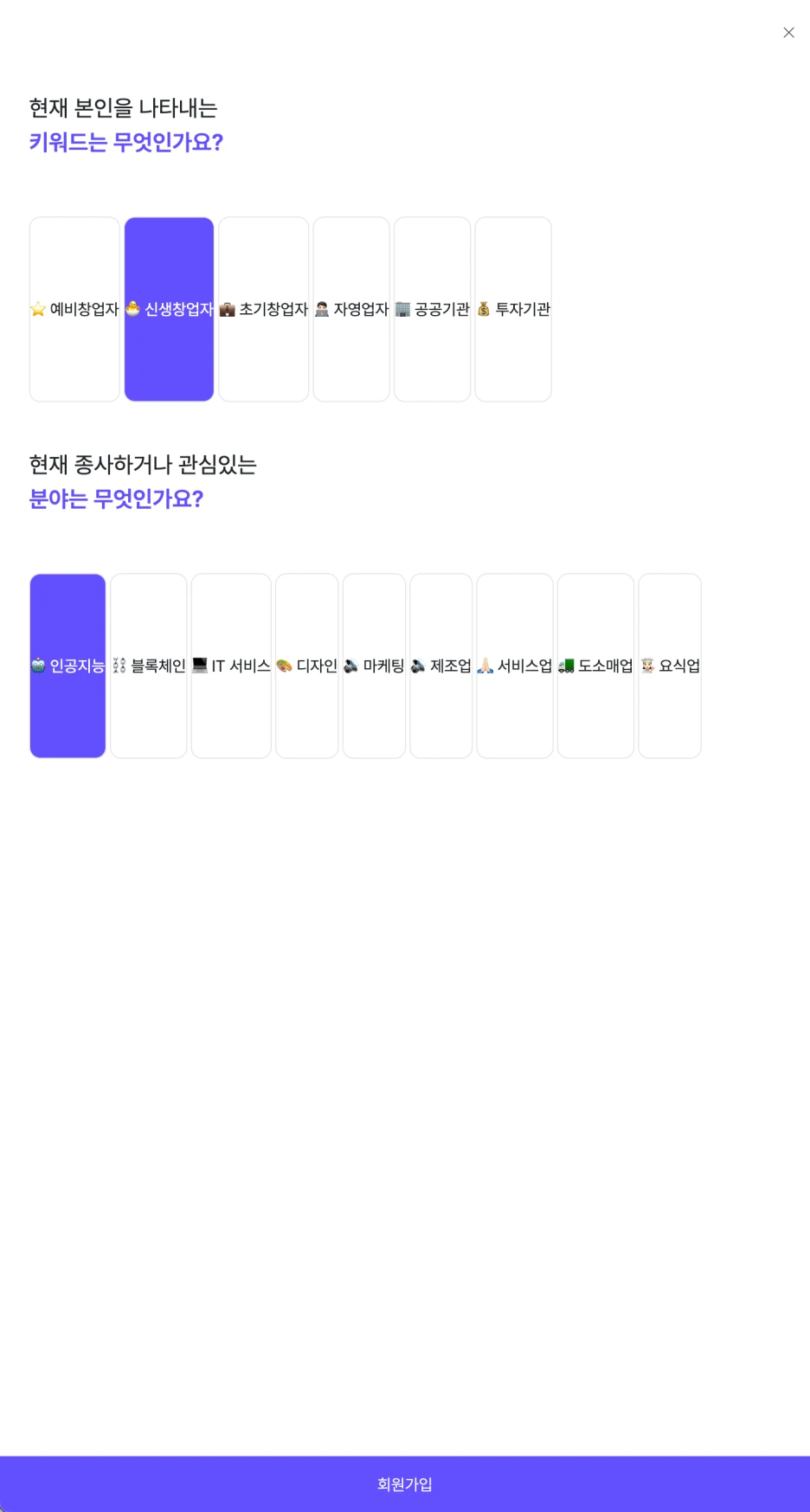810x1512 pixels.
Task: Click the businessman emoji on 자영업자 card
Action: 319,309
